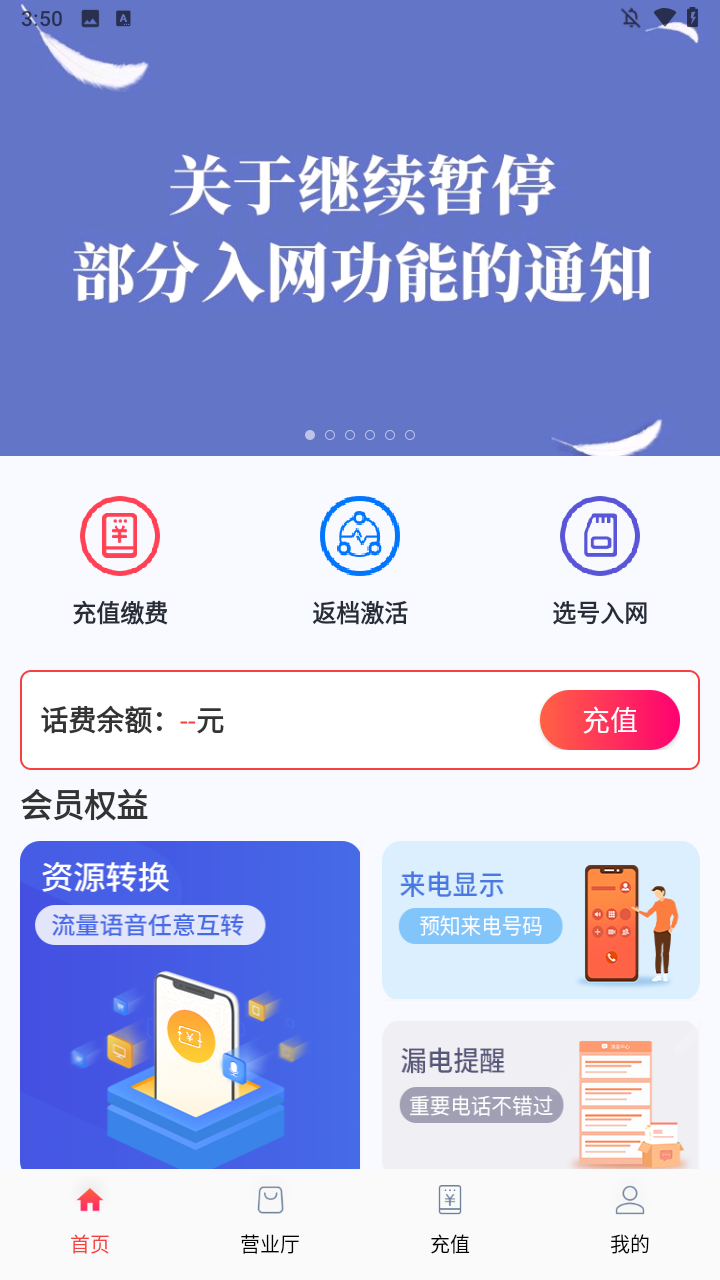
Task: Tap the 充值缴费 recharge payment icon
Action: coord(120,536)
